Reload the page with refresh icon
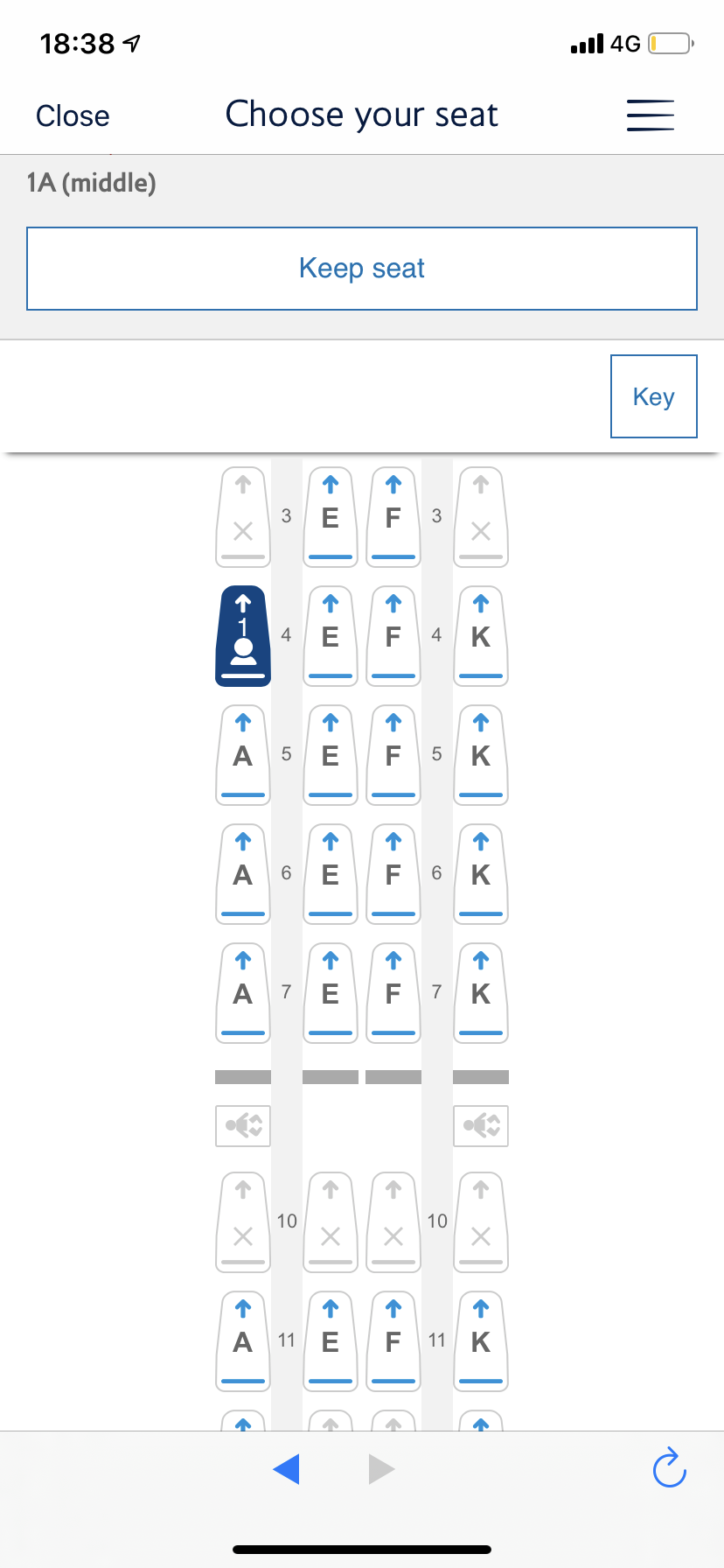Screen dimensions: 724x1568 (x=669, y=1469)
